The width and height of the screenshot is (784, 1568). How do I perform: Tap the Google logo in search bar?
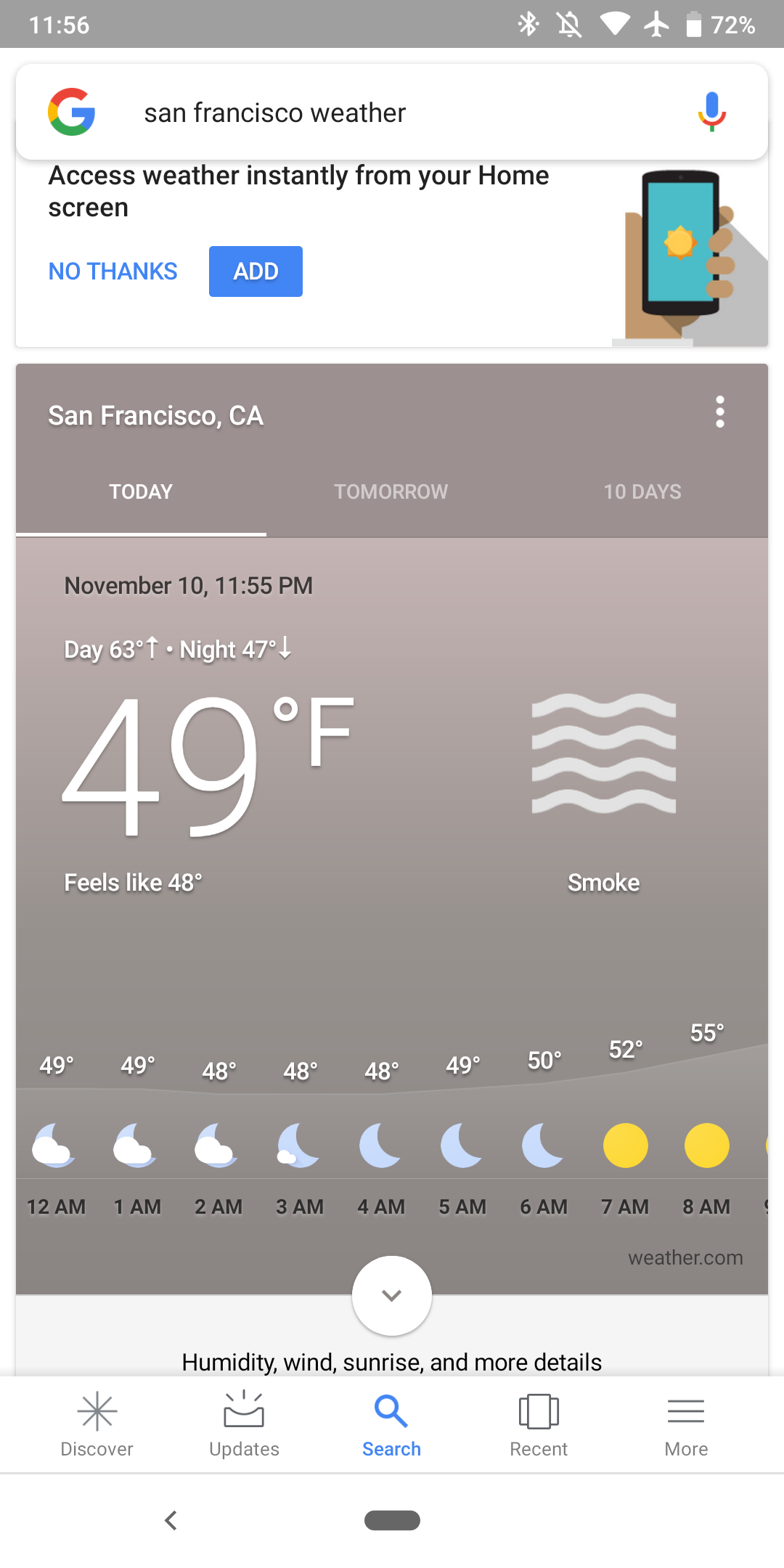coord(70,112)
